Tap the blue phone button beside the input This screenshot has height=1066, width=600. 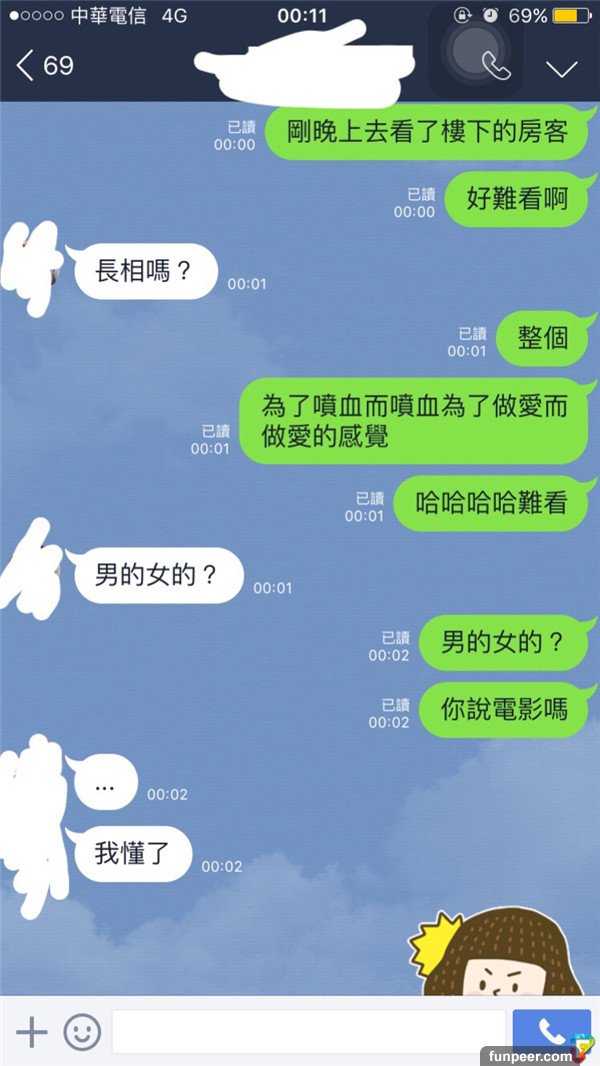click(x=552, y=1032)
